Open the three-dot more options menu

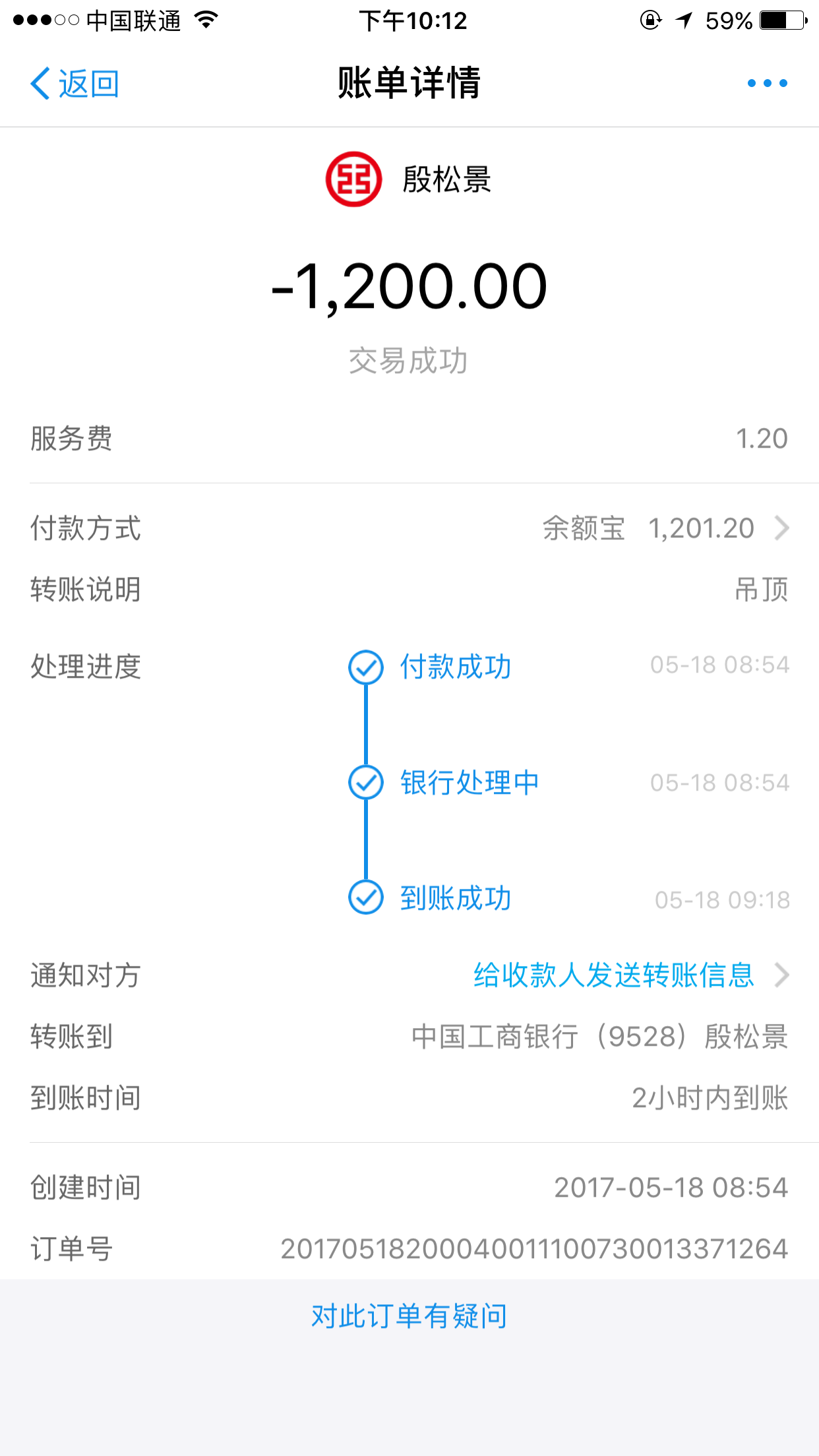tap(767, 84)
